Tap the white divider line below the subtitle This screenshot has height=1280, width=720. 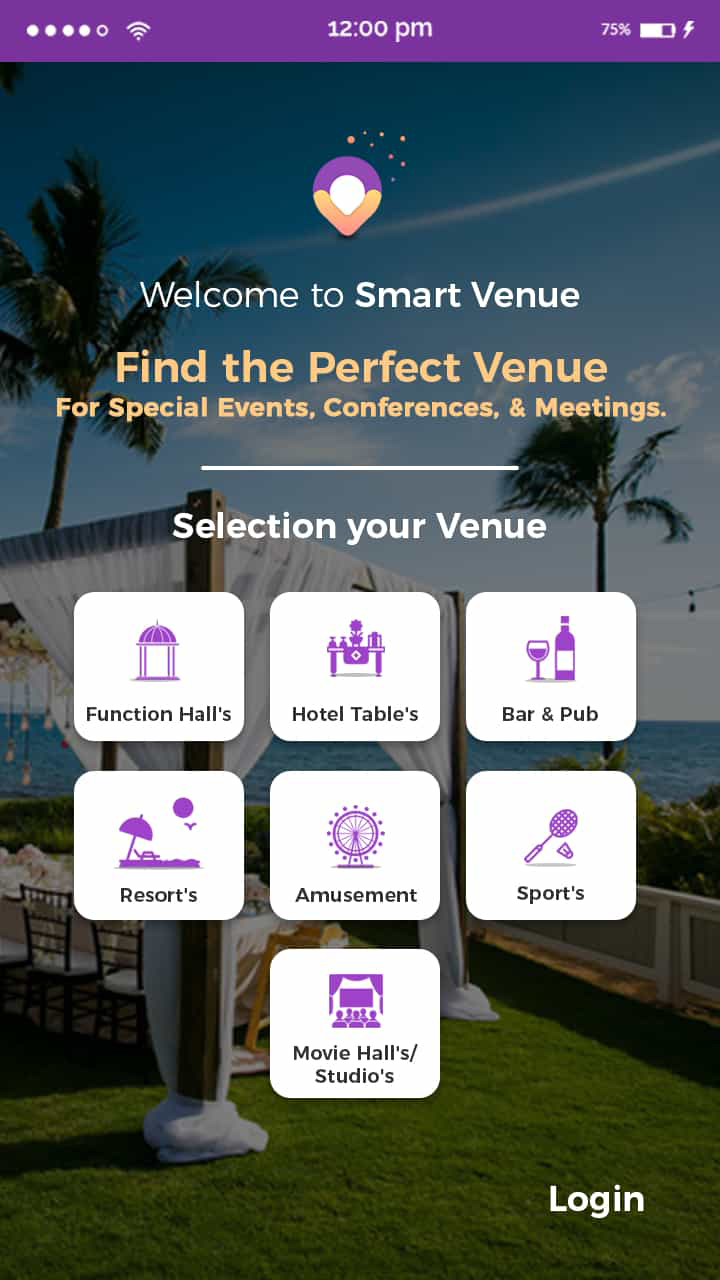(358, 465)
